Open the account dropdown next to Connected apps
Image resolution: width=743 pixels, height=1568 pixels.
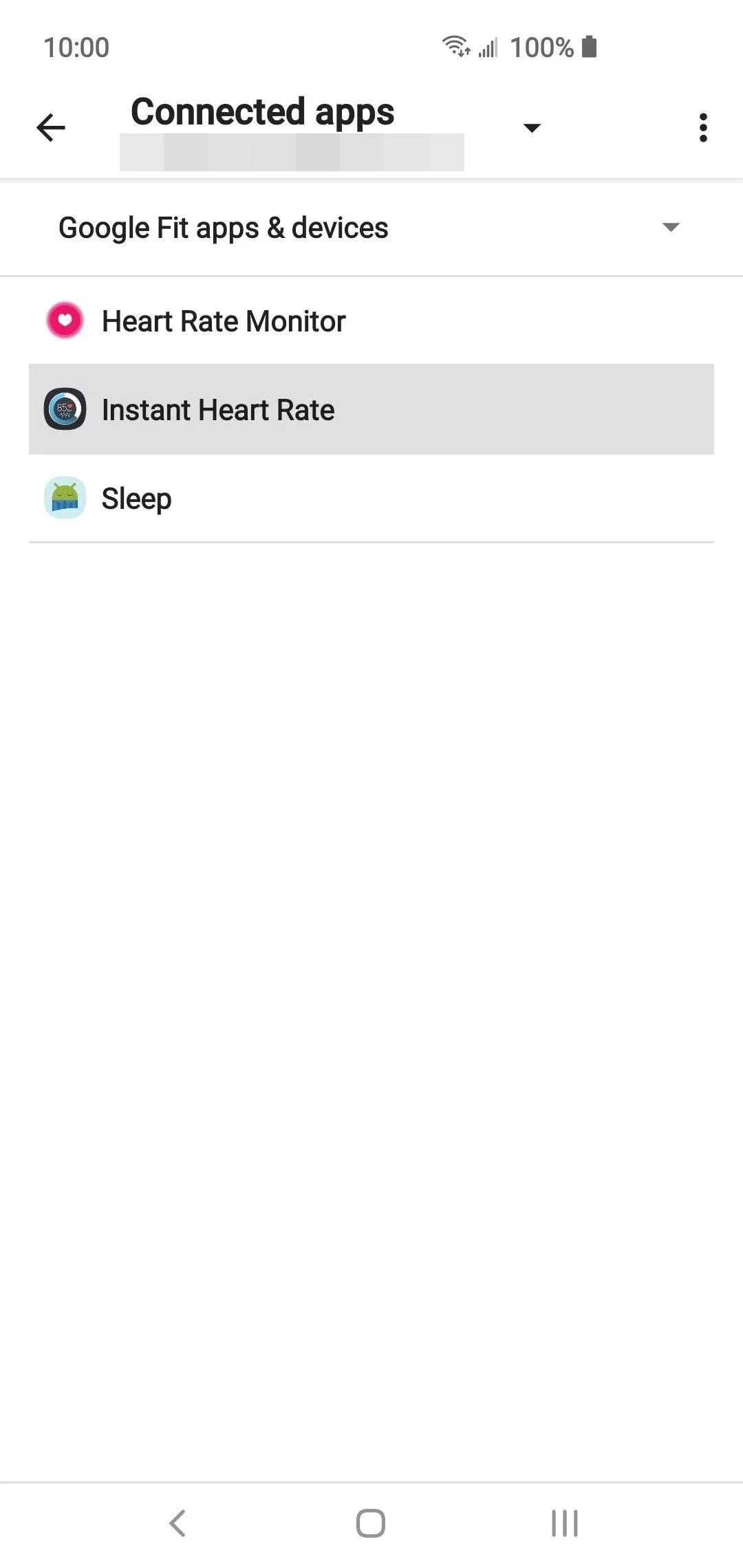(x=532, y=128)
